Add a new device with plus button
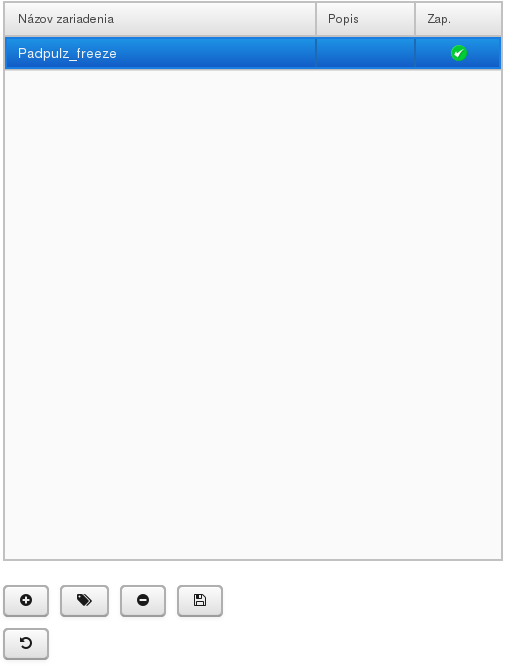Image resolution: width=507 pixels, height=666 pixels. 26,601
